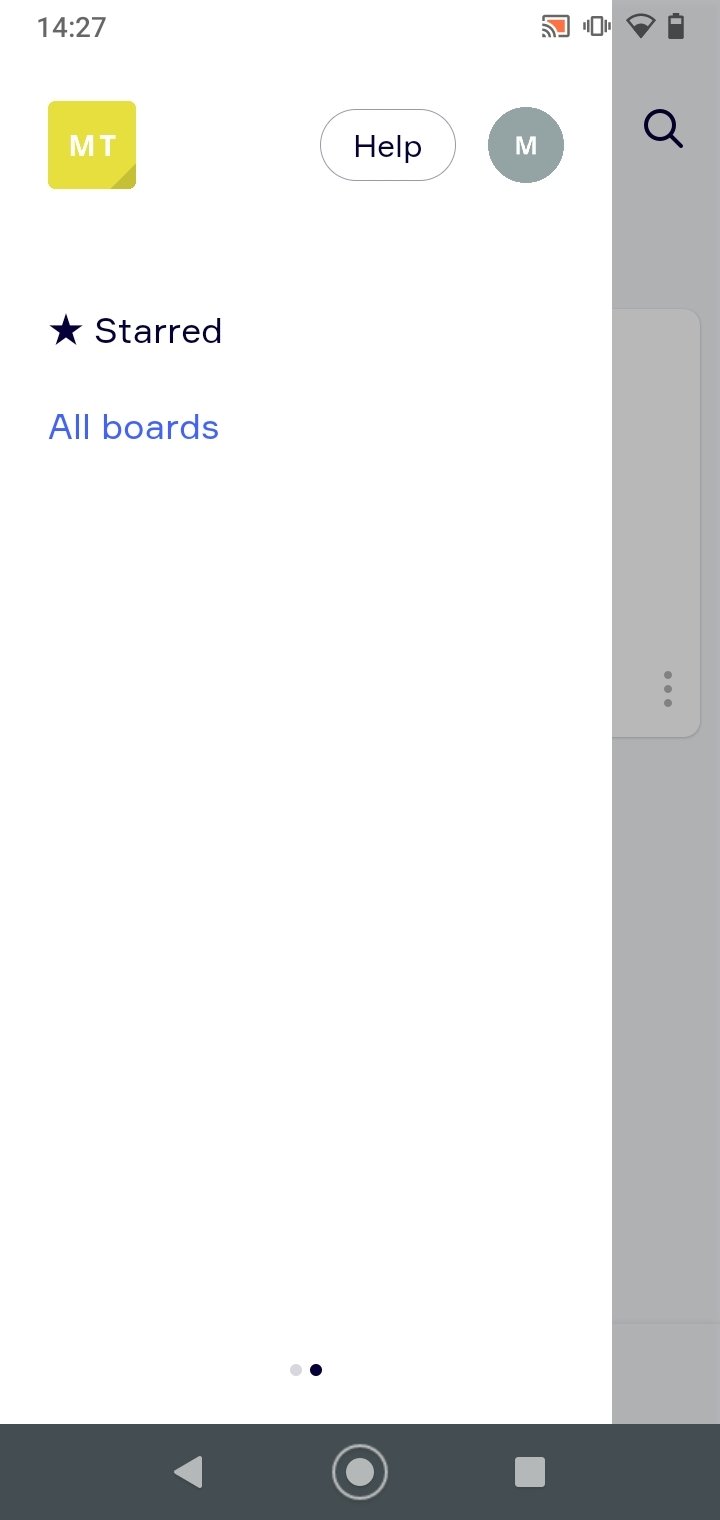The image size is (720, 1520).
Task: Show Starred boards
Action: (x=136, y=331)
